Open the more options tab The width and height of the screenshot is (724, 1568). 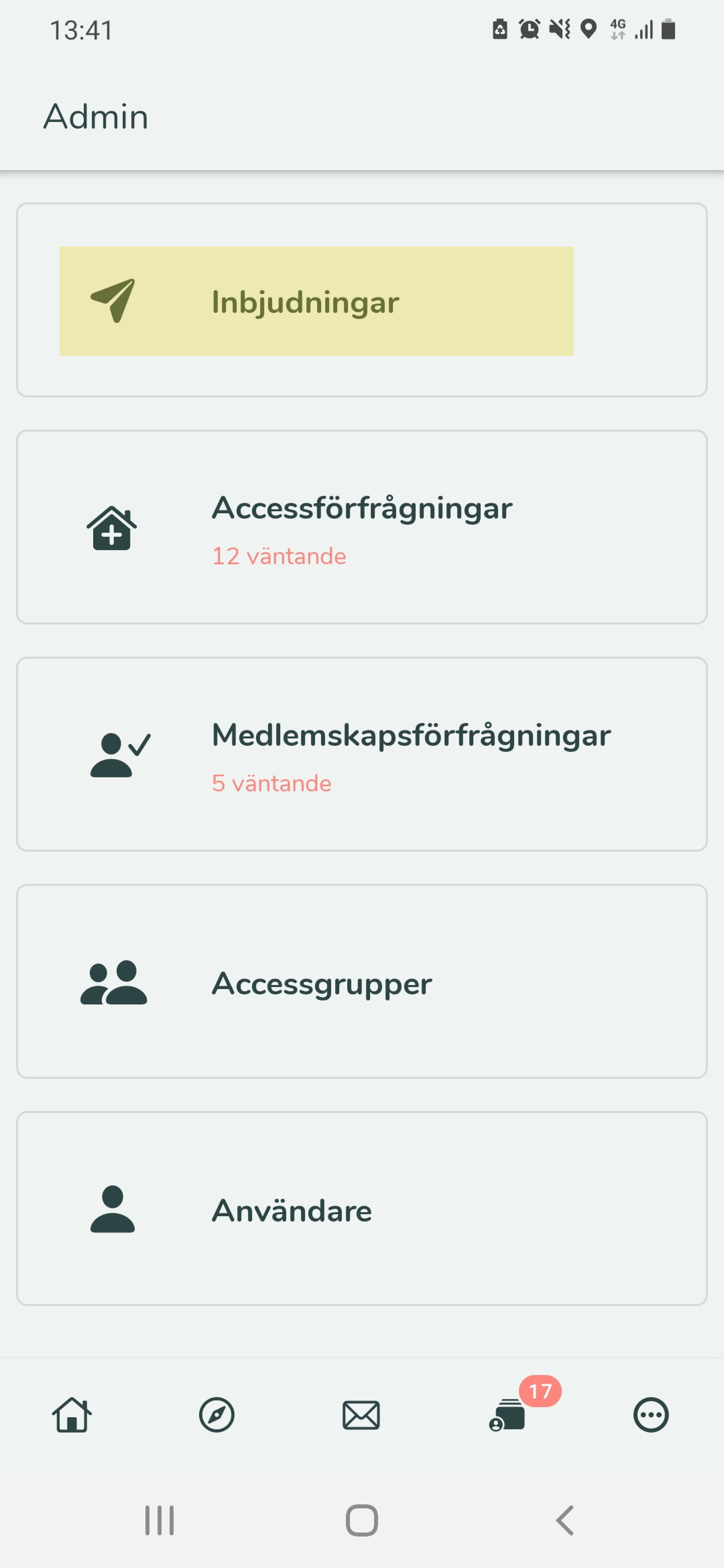coord(651,1415)
